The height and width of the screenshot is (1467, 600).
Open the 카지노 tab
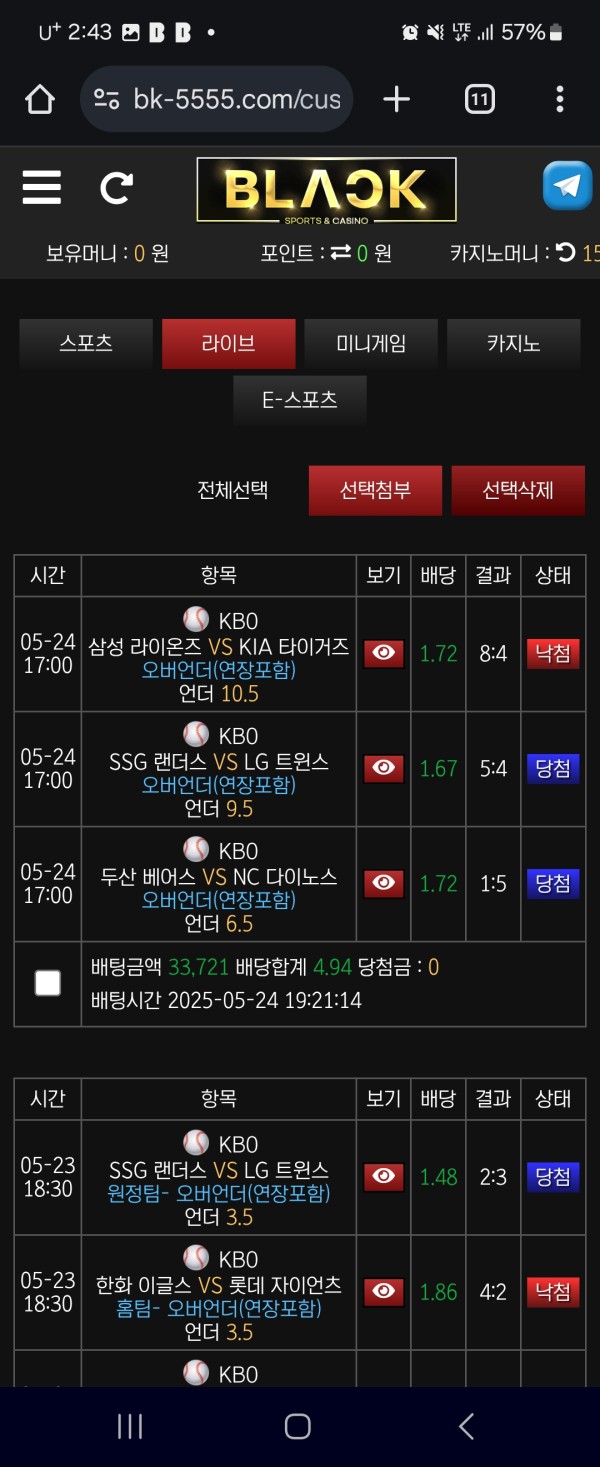513,344
